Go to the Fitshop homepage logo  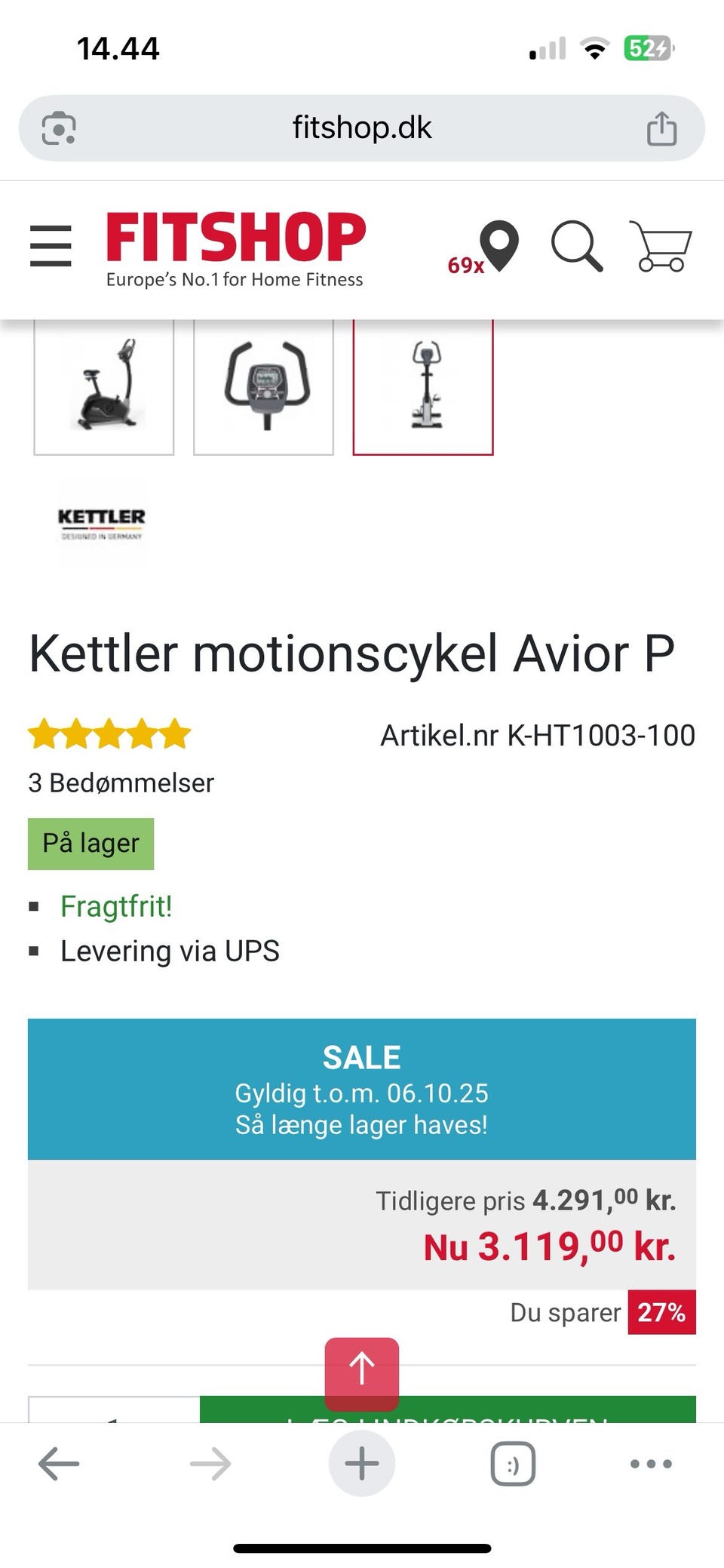[235, 250]
